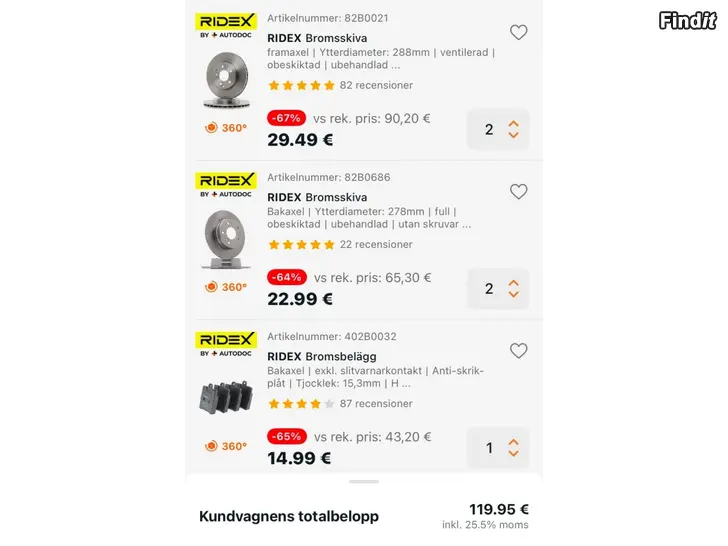The image size is (728, 546).
Task: Increase quantity of the 22.99 € brake disc
Action: pos(514,283)
